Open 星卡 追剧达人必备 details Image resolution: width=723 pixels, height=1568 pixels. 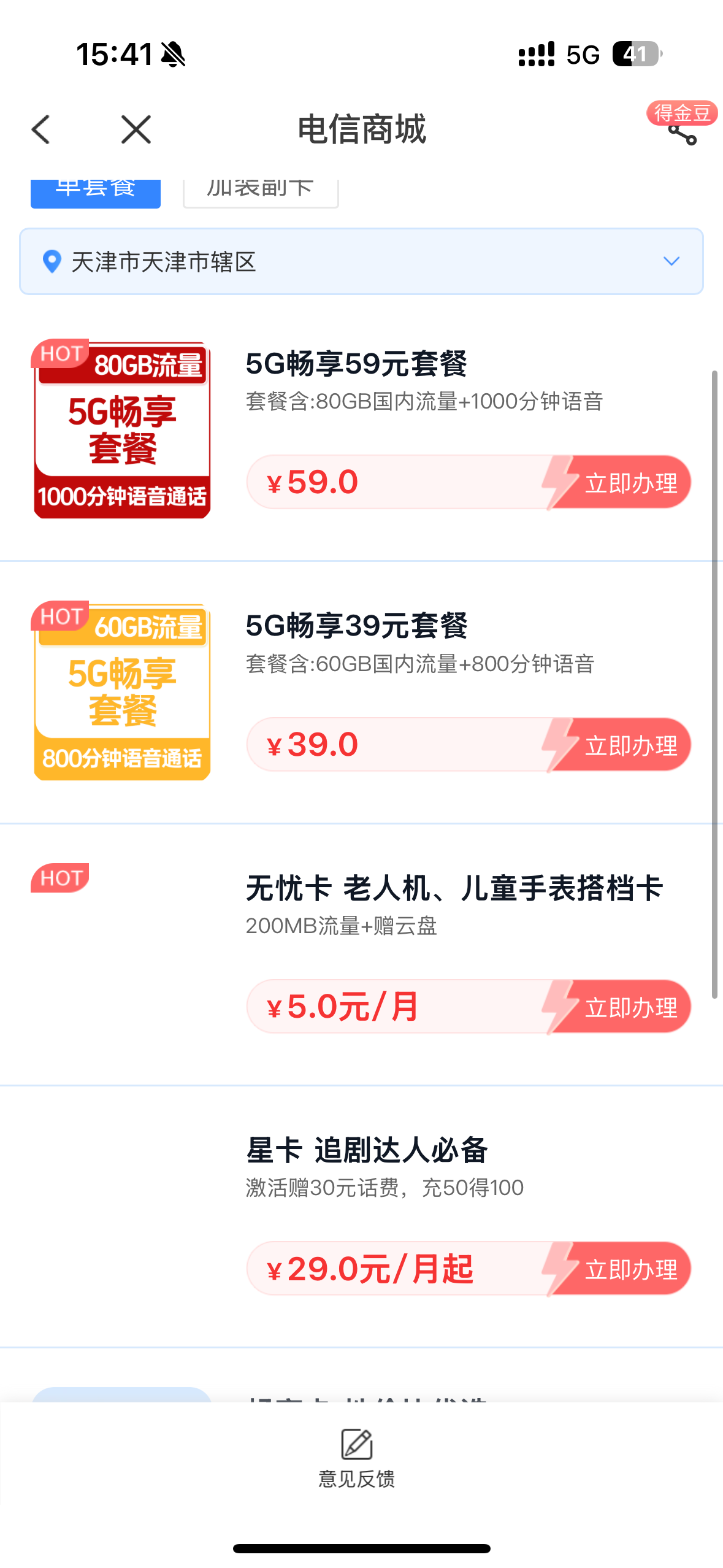click(367, 1150)
